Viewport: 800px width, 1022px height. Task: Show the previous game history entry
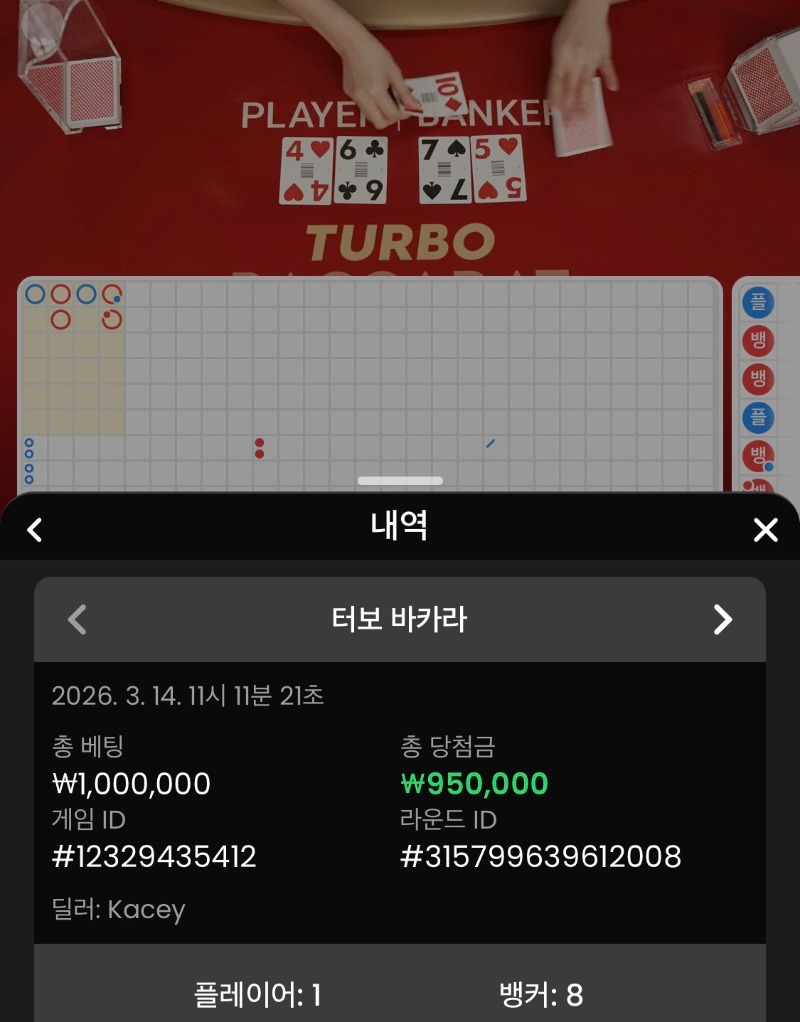pyautogui.click(x=77, y=620)
